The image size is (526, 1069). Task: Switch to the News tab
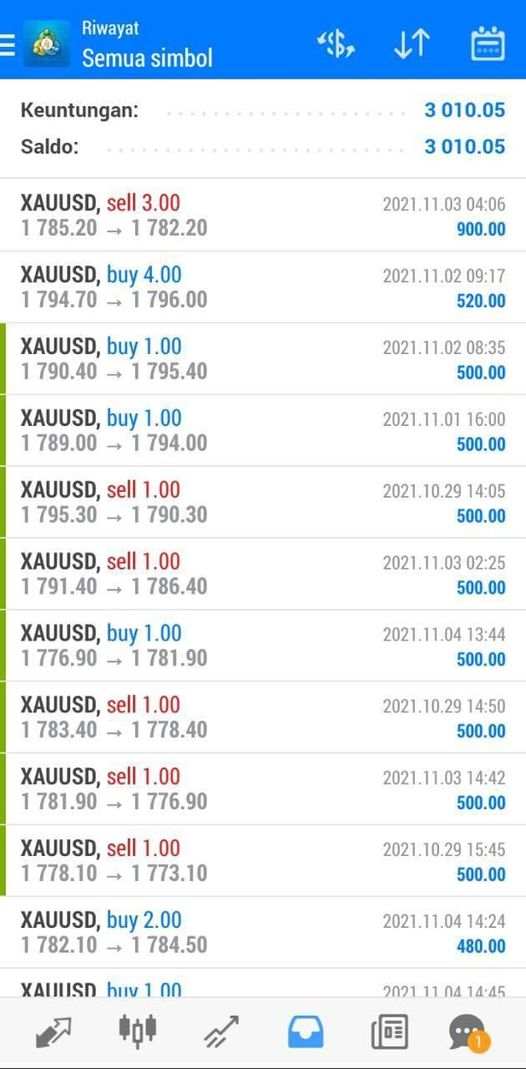(x=390, y=1032)
